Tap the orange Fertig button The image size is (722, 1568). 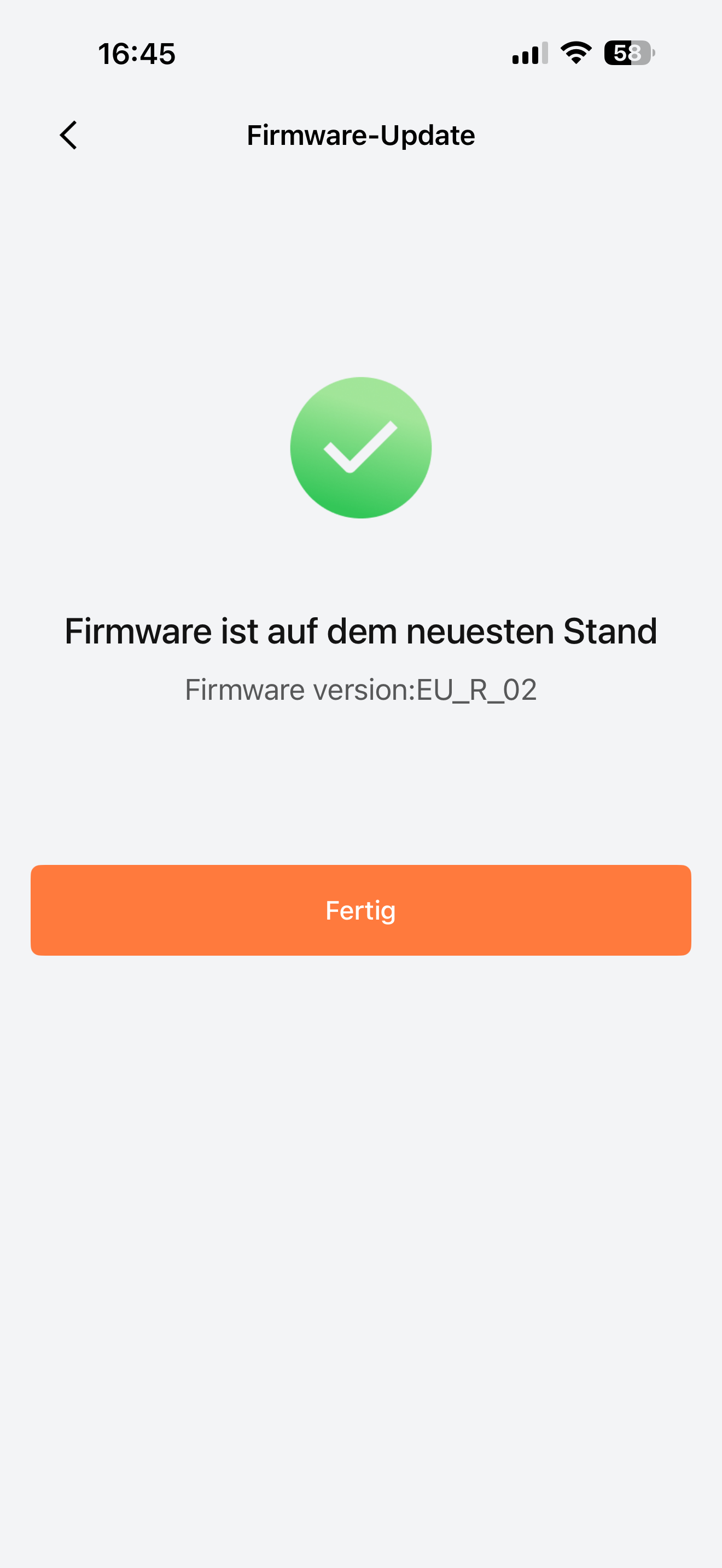(x=361, y=910)
